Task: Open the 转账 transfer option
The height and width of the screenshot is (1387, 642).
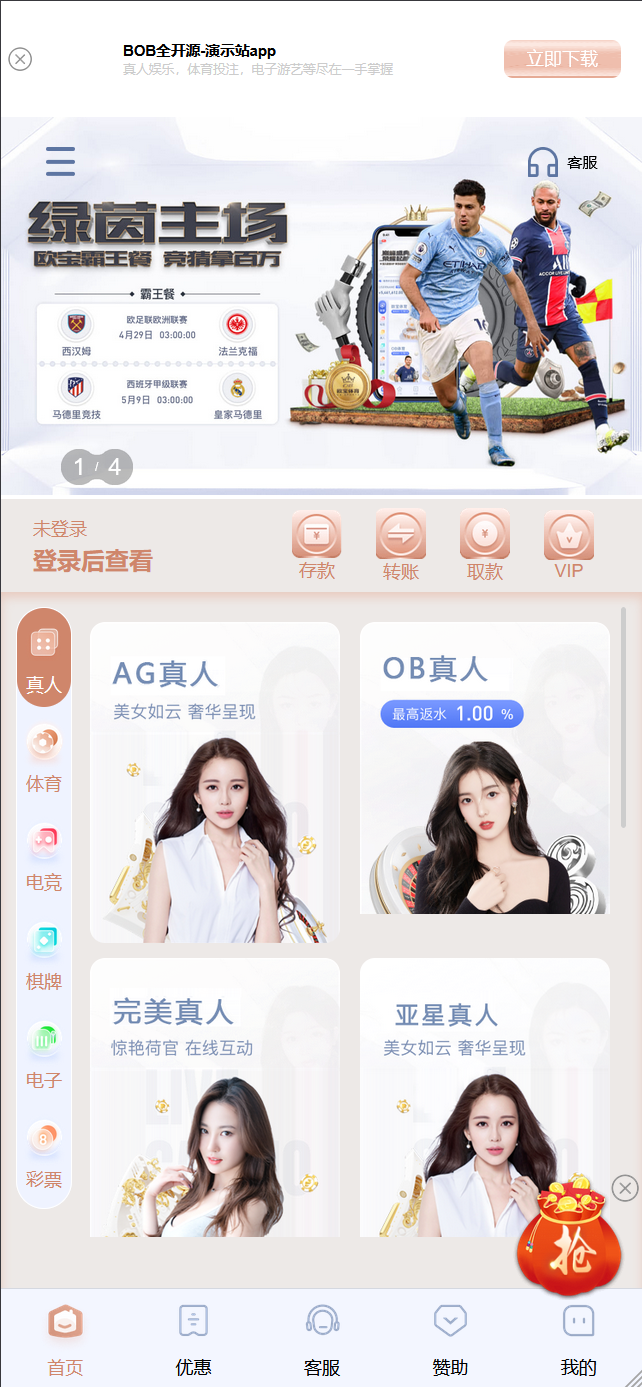Action: coord(401,546)
